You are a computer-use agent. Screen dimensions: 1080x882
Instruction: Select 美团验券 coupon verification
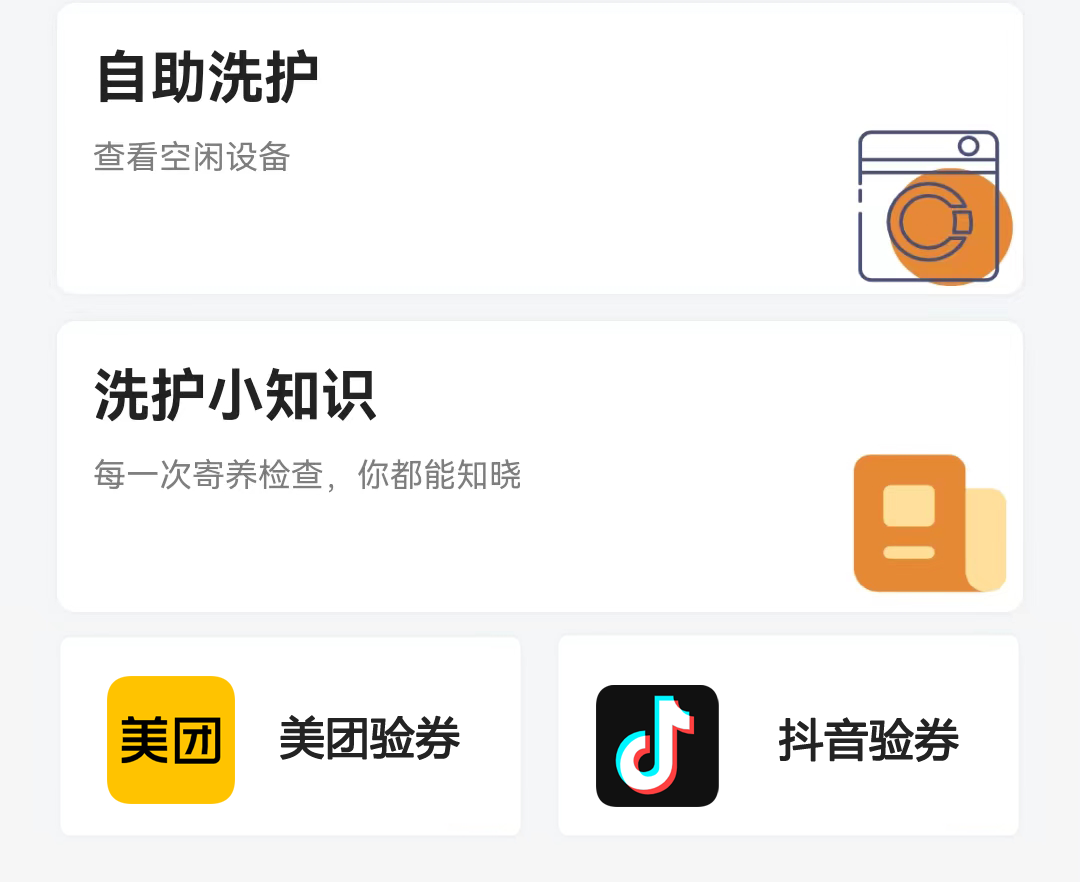(290, 737)
